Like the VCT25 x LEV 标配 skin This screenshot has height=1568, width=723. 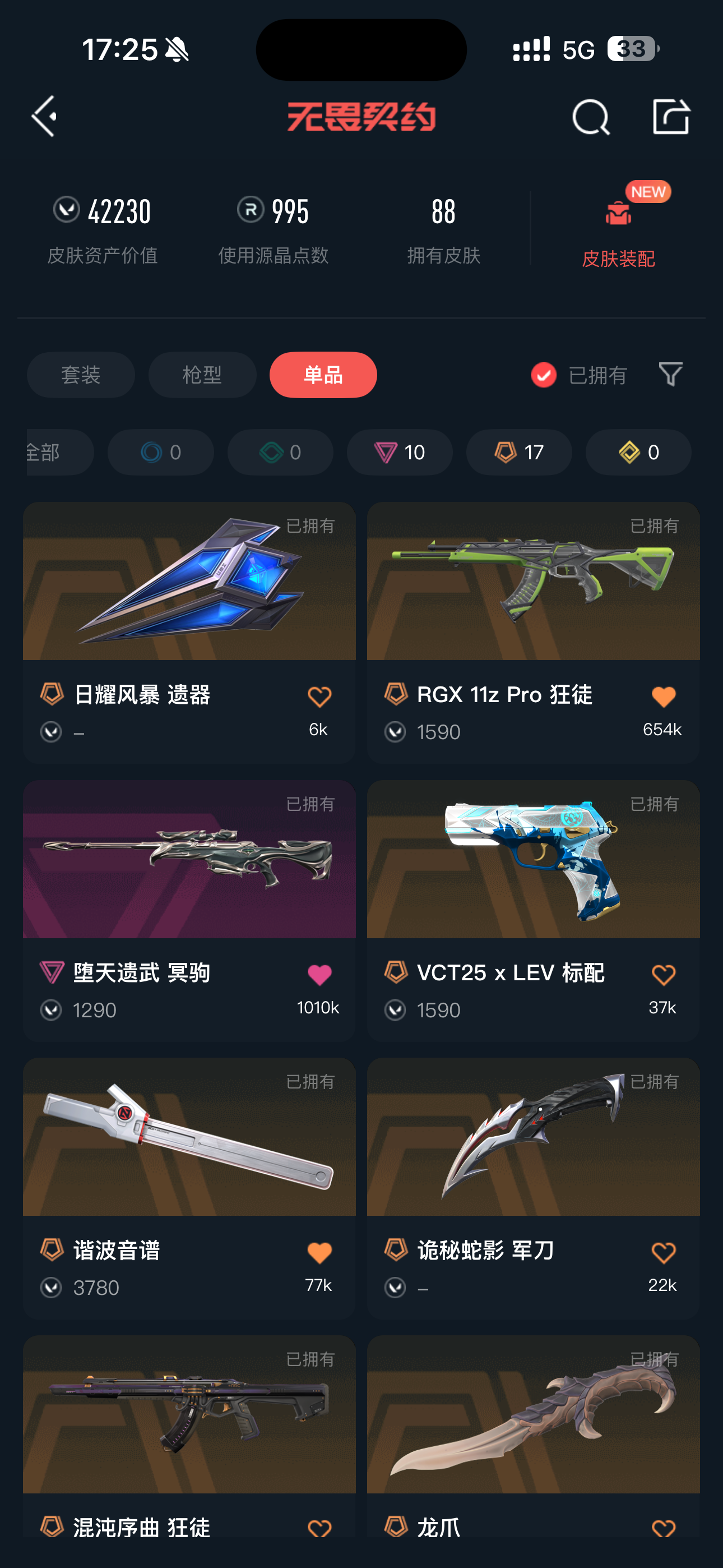pyautogui.click(x=664, y=975)
